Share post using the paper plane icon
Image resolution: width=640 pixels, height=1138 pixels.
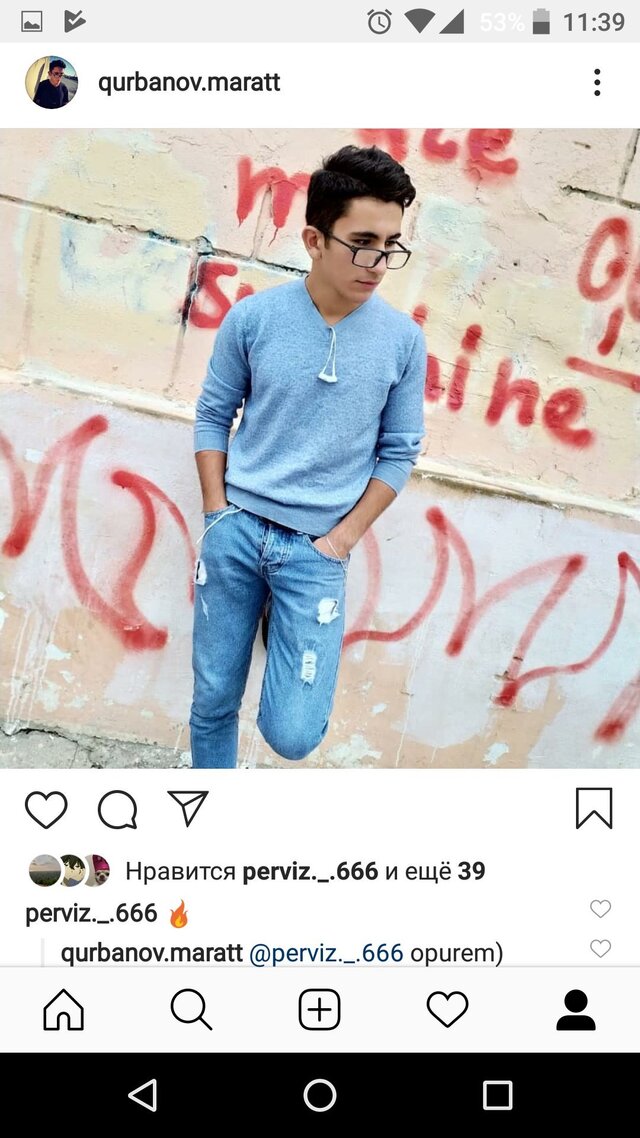click(188, 808)
